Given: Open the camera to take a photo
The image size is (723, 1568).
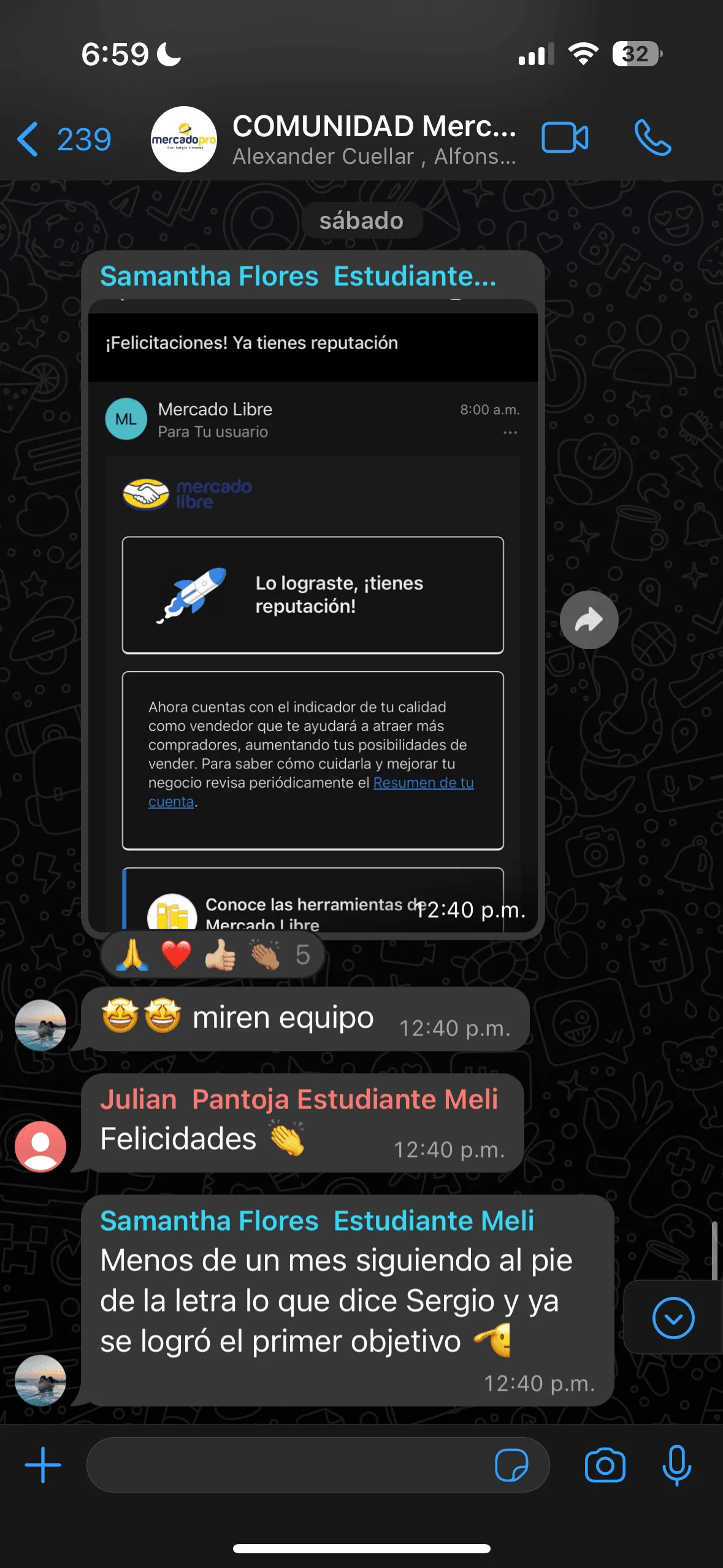Looking at the screenshot, I should pyautogui.click(x=605, y=1465).
